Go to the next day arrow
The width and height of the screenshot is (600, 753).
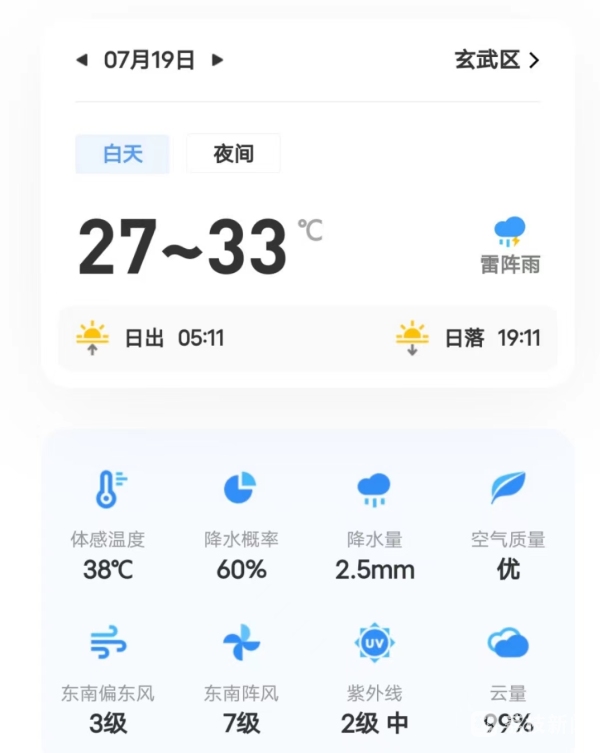tap(217, 60)
